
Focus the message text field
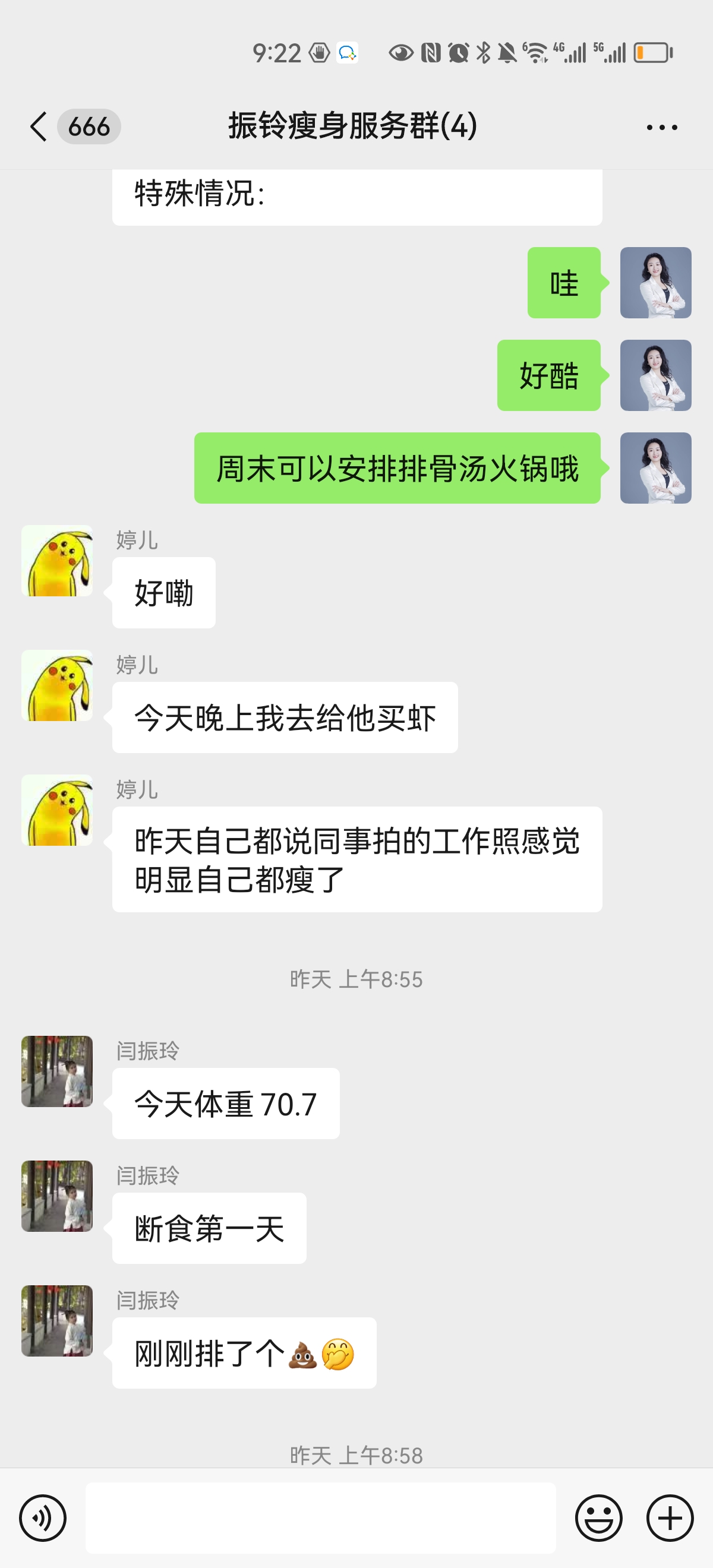pyautogui.click(x=320, y=1518)
